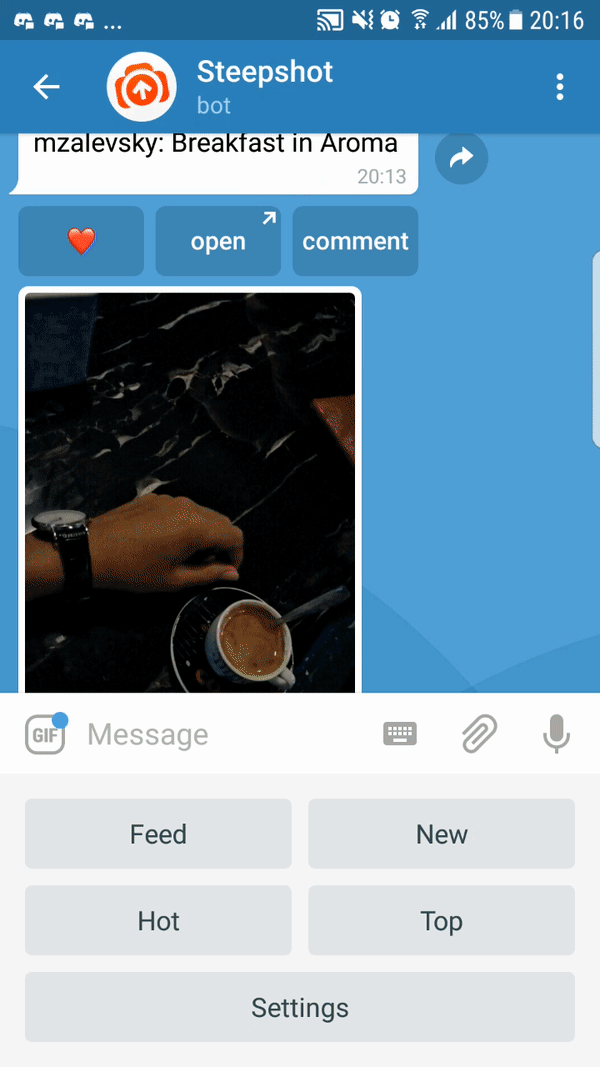This screenshot has width=600, height=1067.
Task: Open the Steepshot bot profile avatar
Action: click(x=141, y=87)
